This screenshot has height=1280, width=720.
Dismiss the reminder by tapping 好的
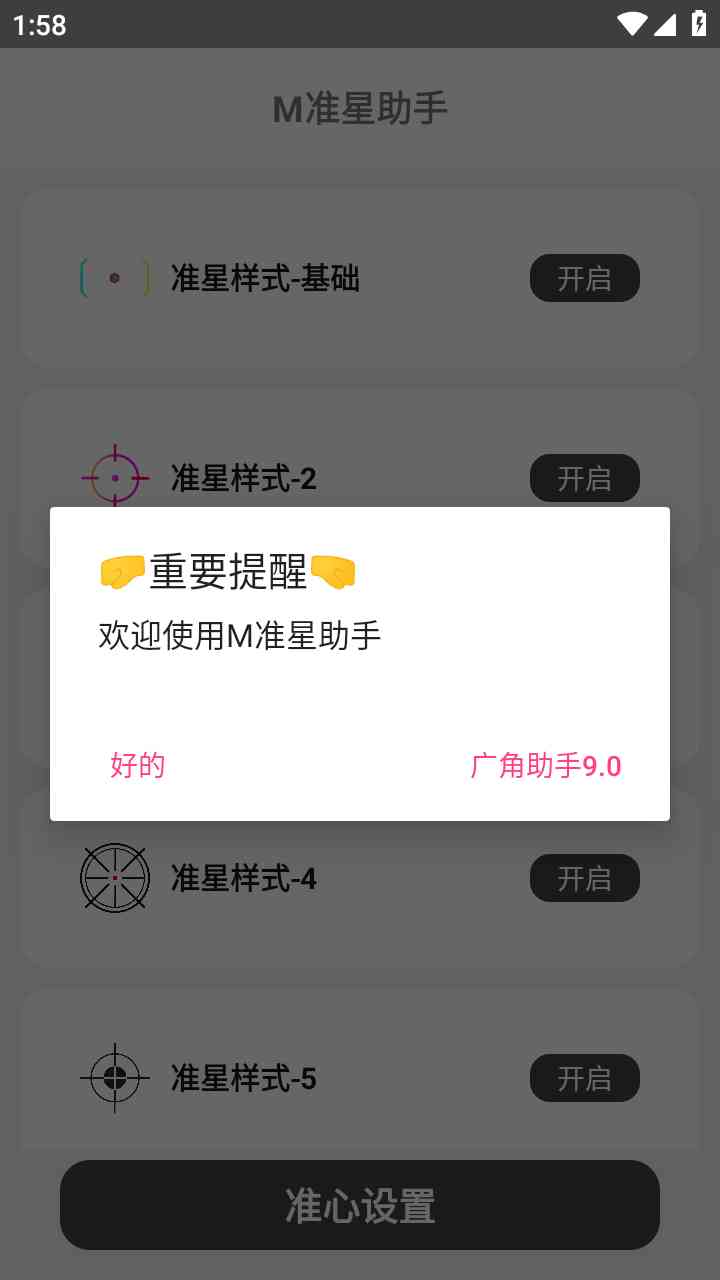pyautogui.click(x=137, y=766)
